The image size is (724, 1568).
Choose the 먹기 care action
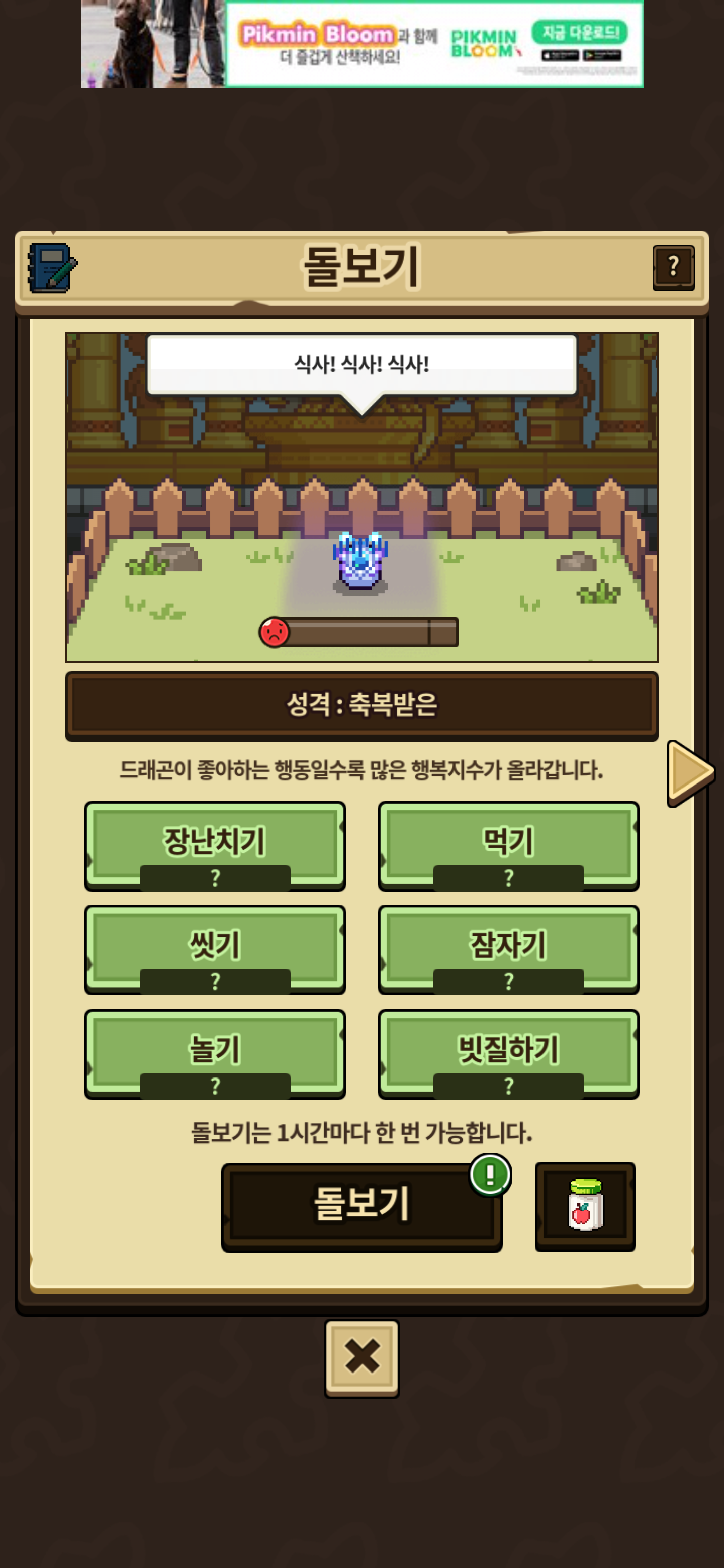click(508, 845)
